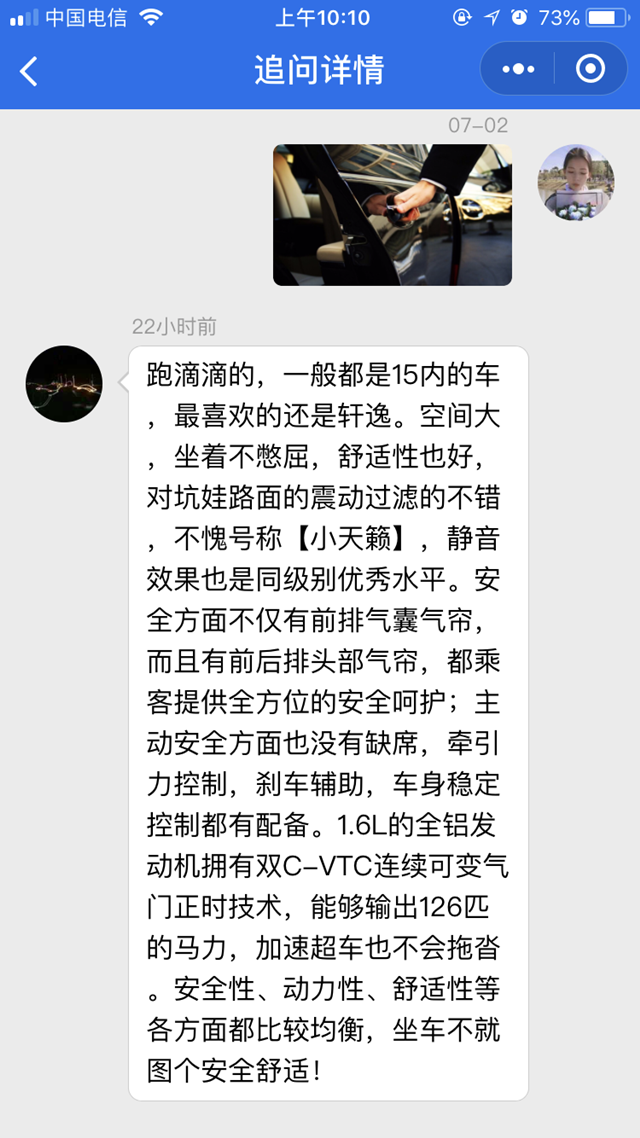Go back from 追问详情 page
The height and width of the screenshot is (1138, 640).
point(29,70)
